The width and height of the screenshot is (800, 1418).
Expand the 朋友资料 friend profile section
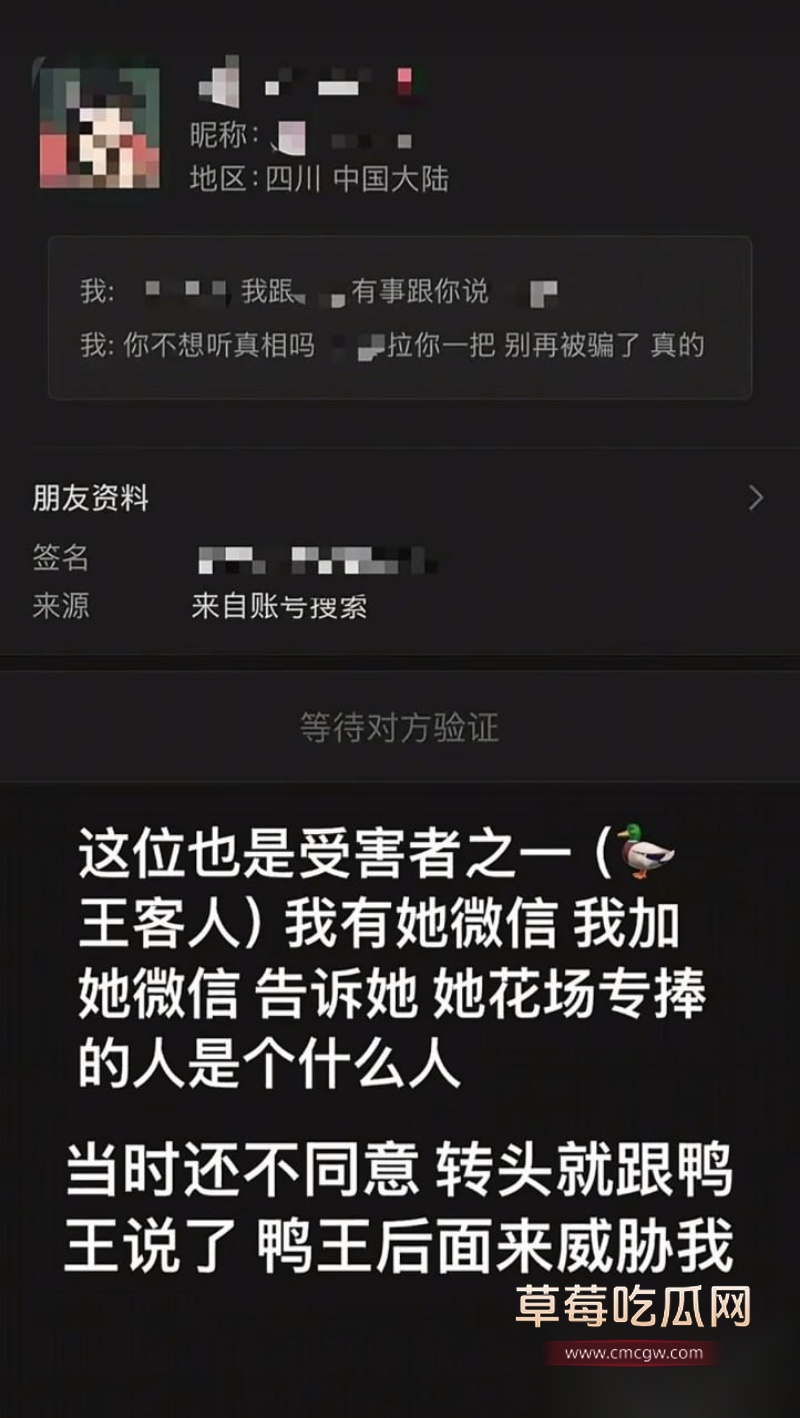click(x=90, y=498)
